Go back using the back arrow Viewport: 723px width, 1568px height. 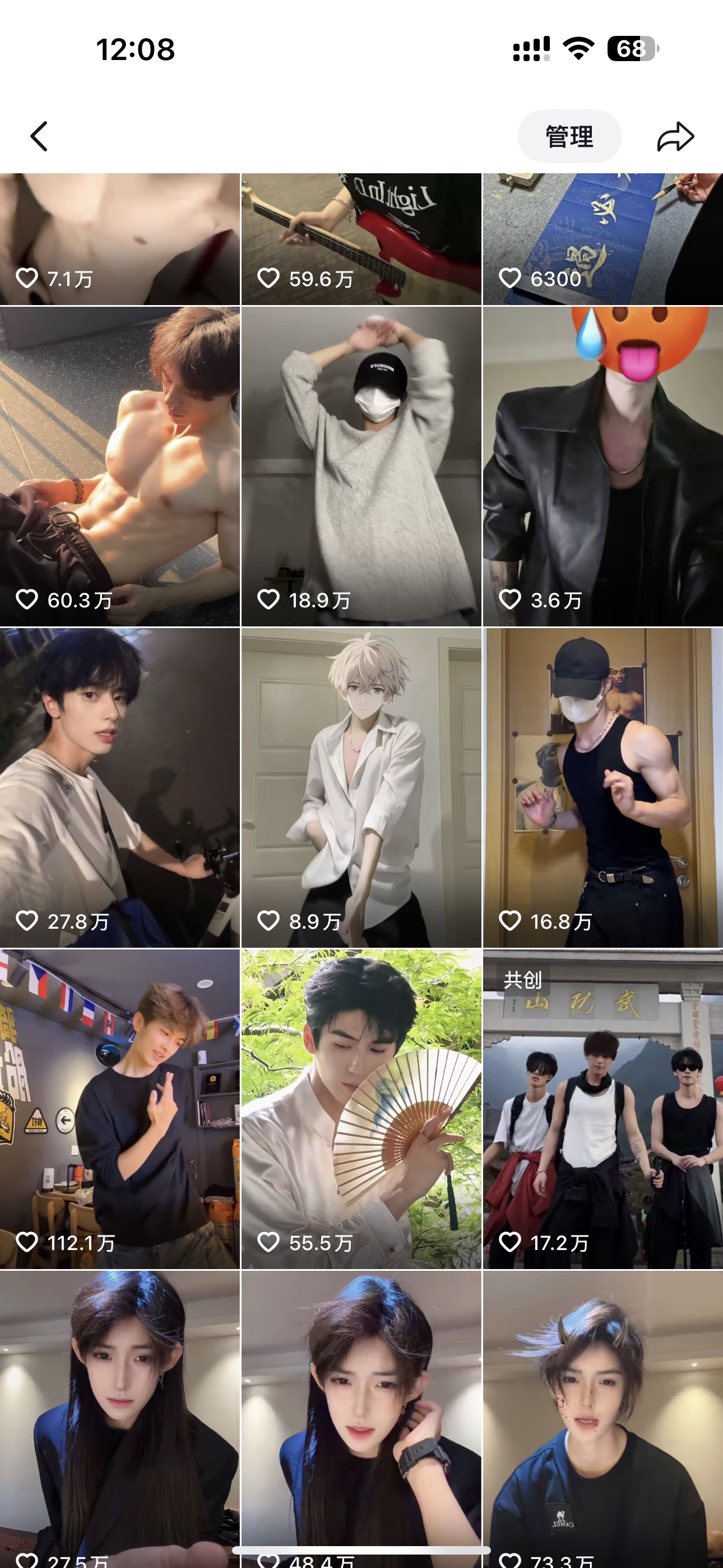coord(39,136)
